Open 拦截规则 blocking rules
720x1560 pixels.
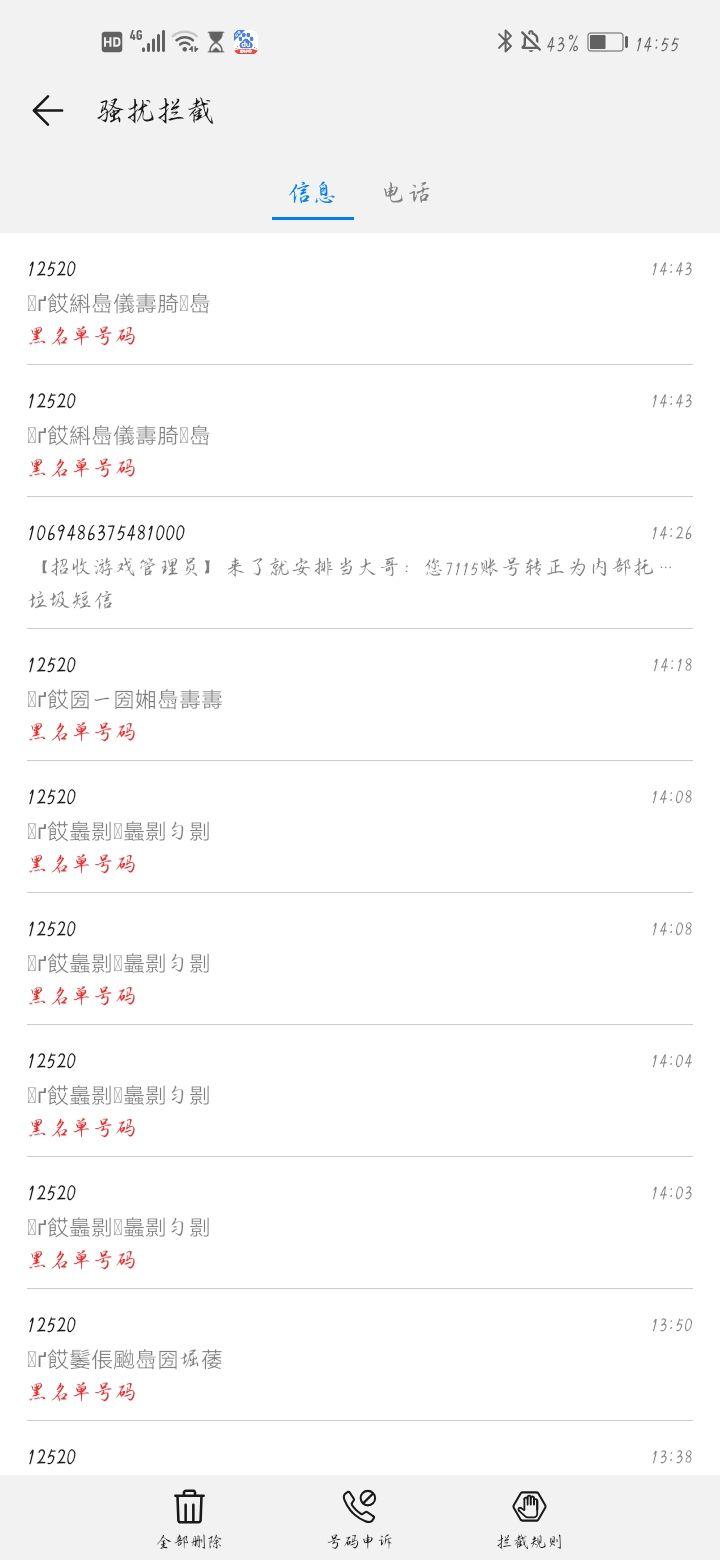pyautogui.click(x=529, y=1518)
